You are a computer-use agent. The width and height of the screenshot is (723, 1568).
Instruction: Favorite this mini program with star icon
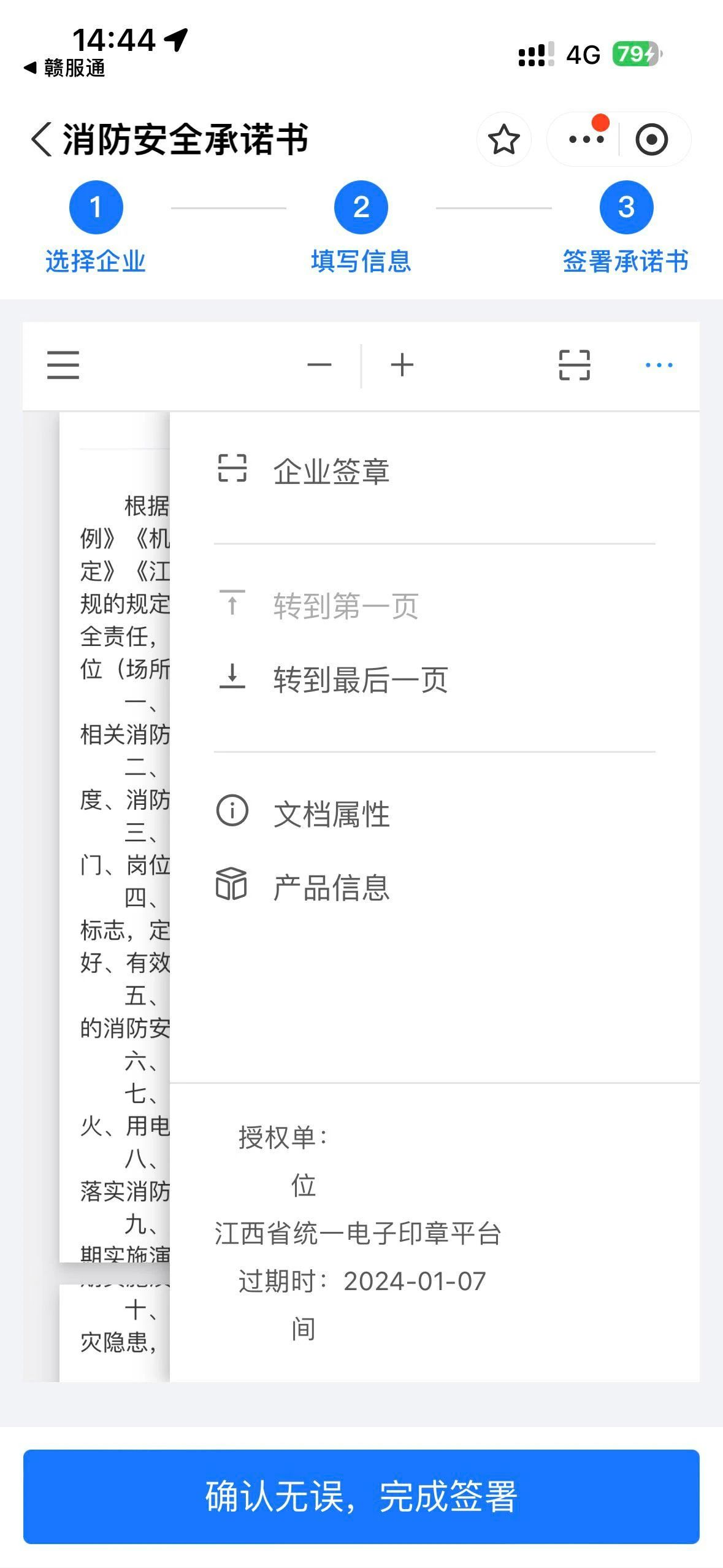[503, 139]
